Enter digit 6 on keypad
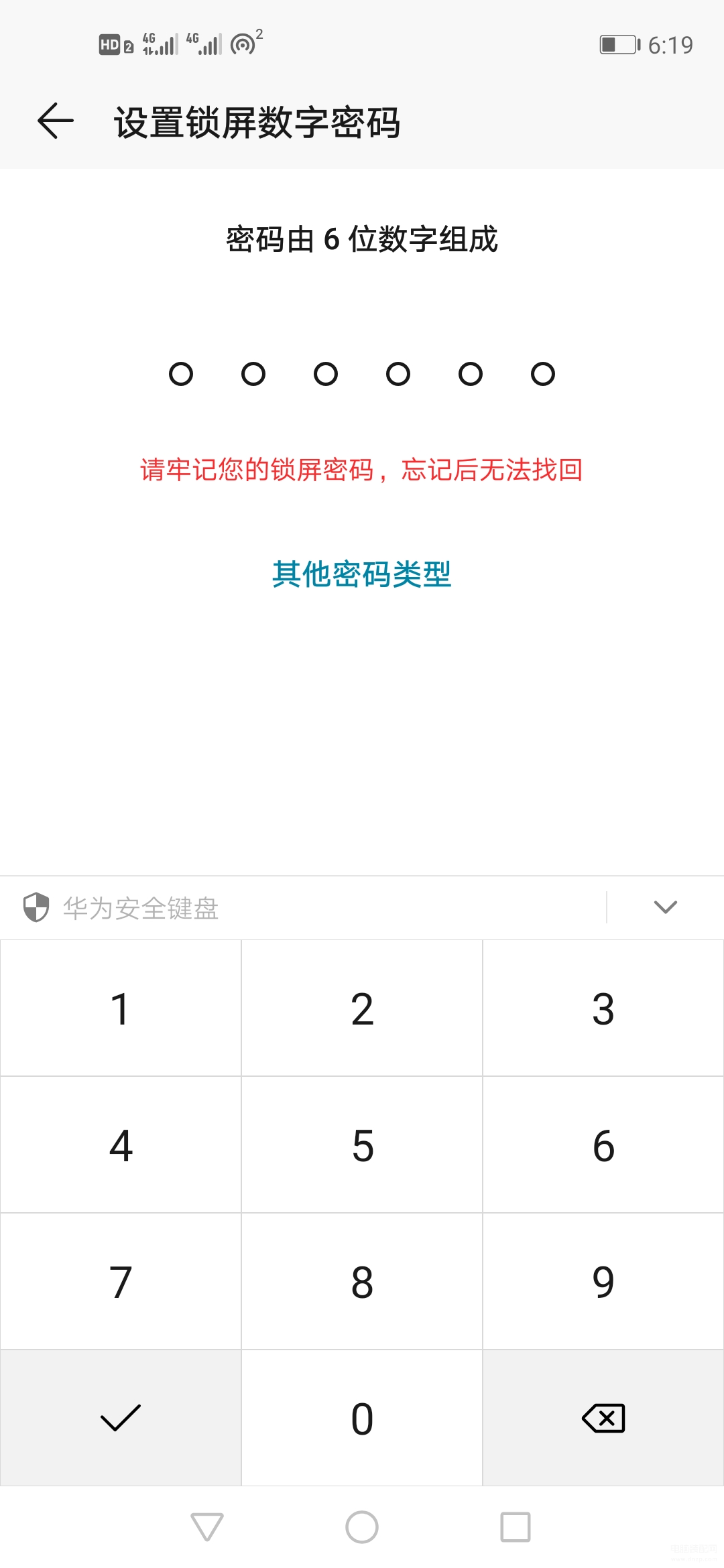 point(603,1145)
